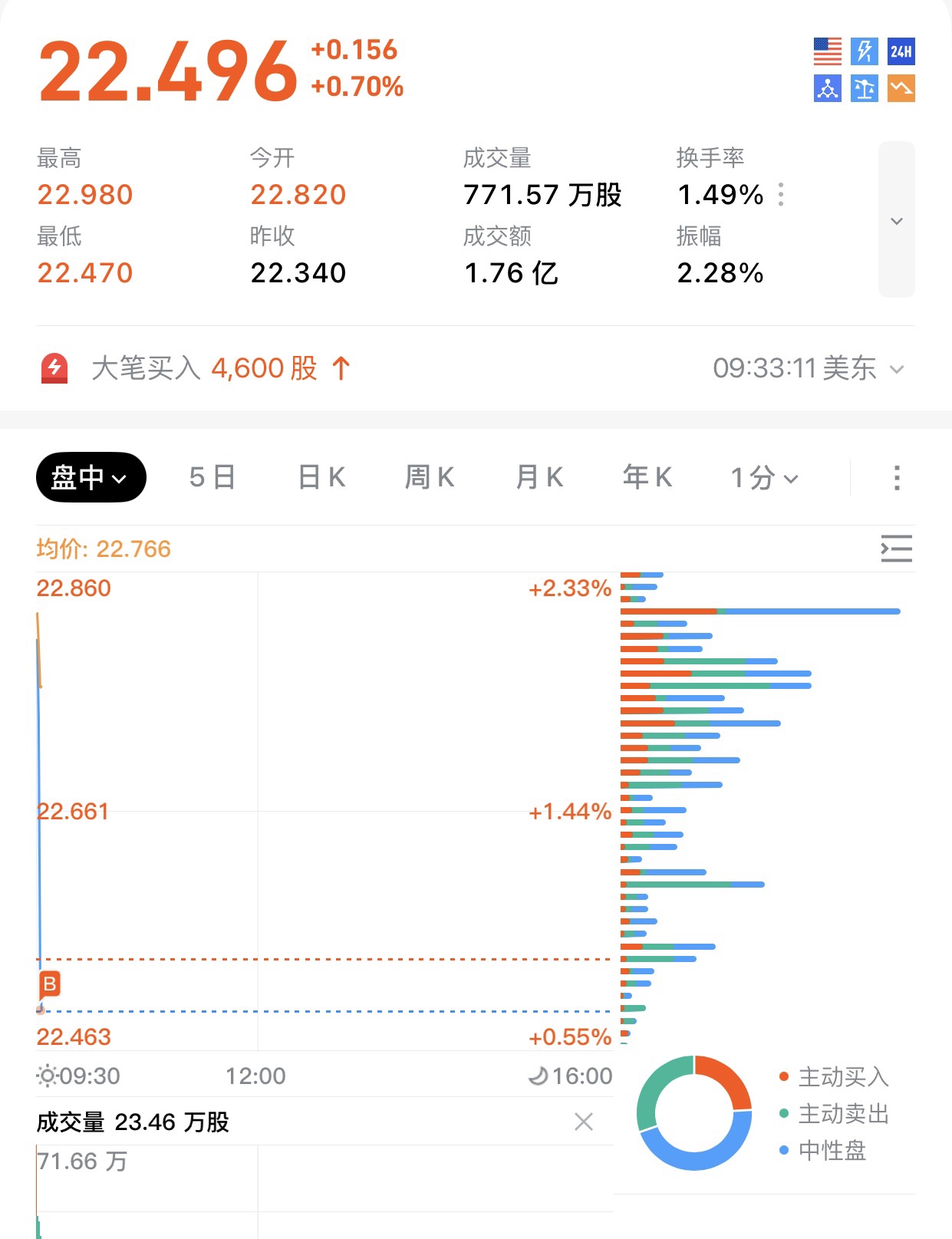Switch to the 年K chart tab

(x=647, y=477)
